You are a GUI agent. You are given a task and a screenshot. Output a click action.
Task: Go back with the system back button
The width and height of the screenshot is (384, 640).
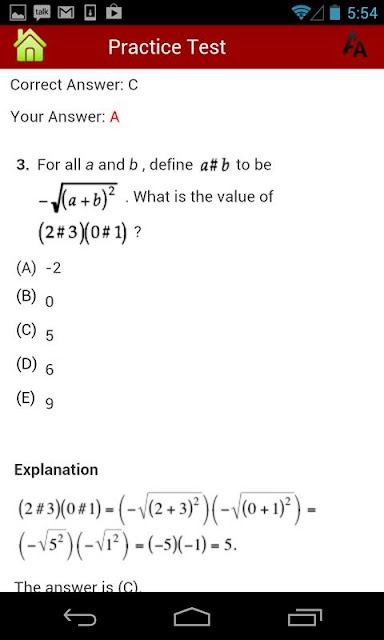point(80,617)
